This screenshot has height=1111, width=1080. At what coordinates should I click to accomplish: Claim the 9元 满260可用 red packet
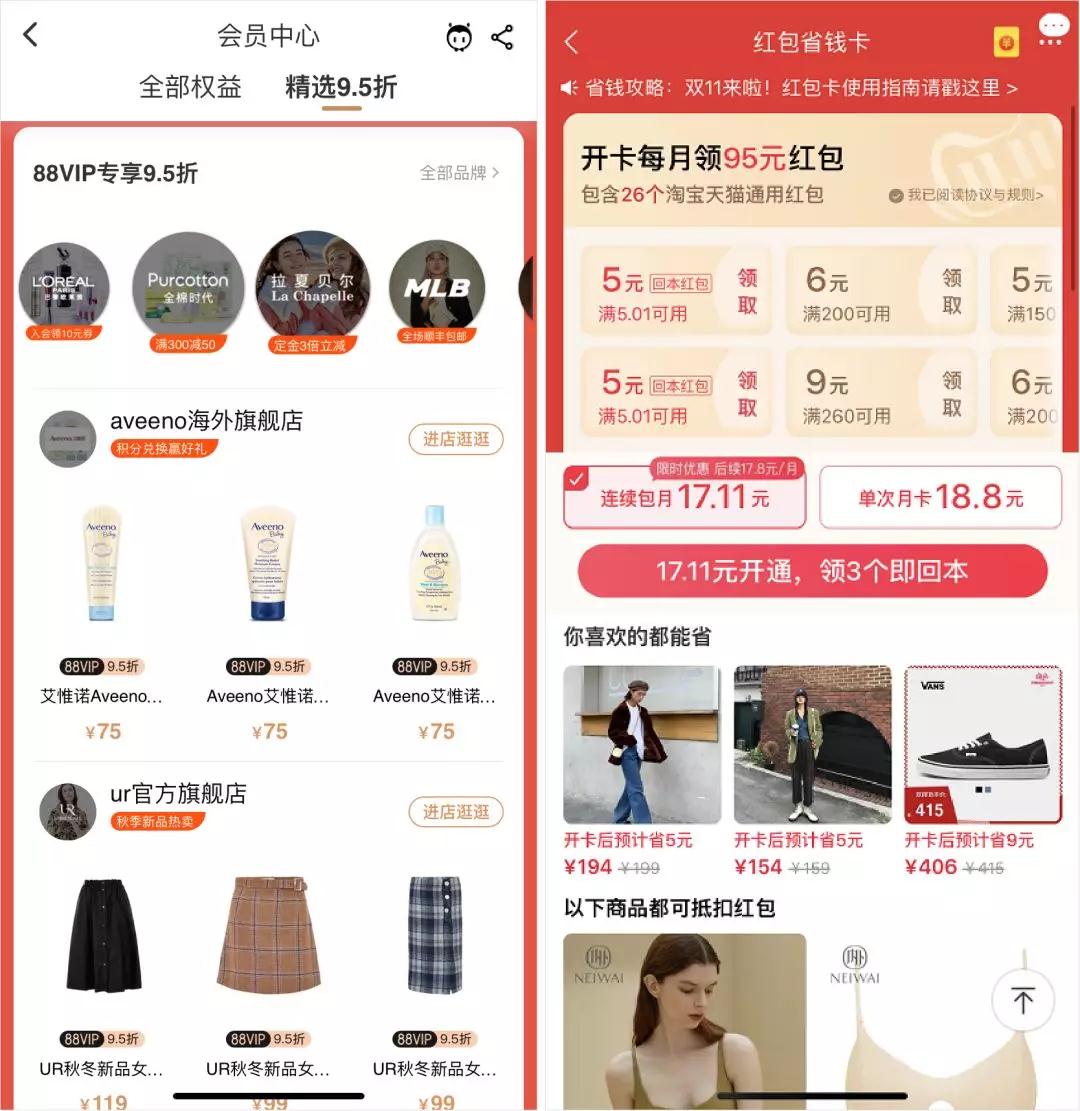pyautogui.click(x=951, y=393)
